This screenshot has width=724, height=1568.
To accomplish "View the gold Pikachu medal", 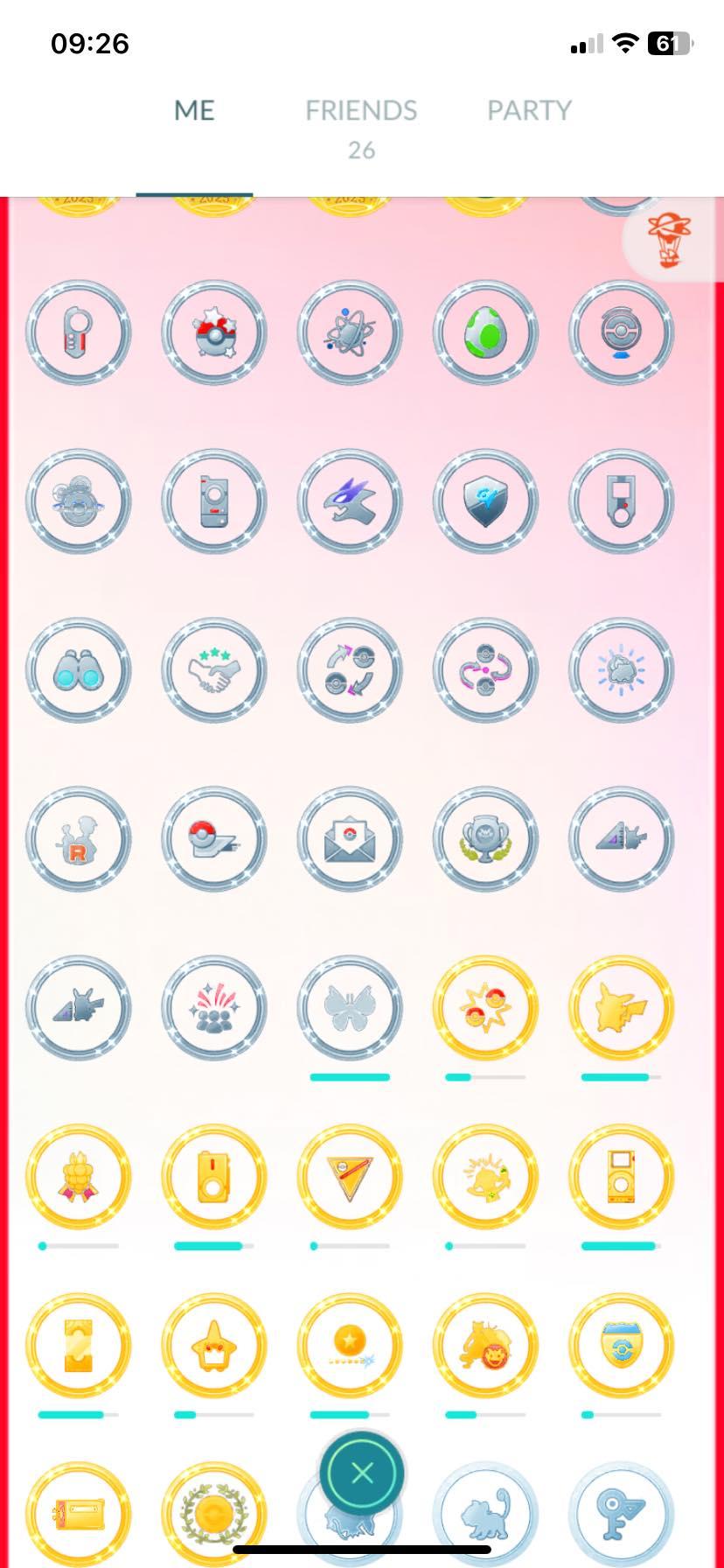I will point(621,1008).
